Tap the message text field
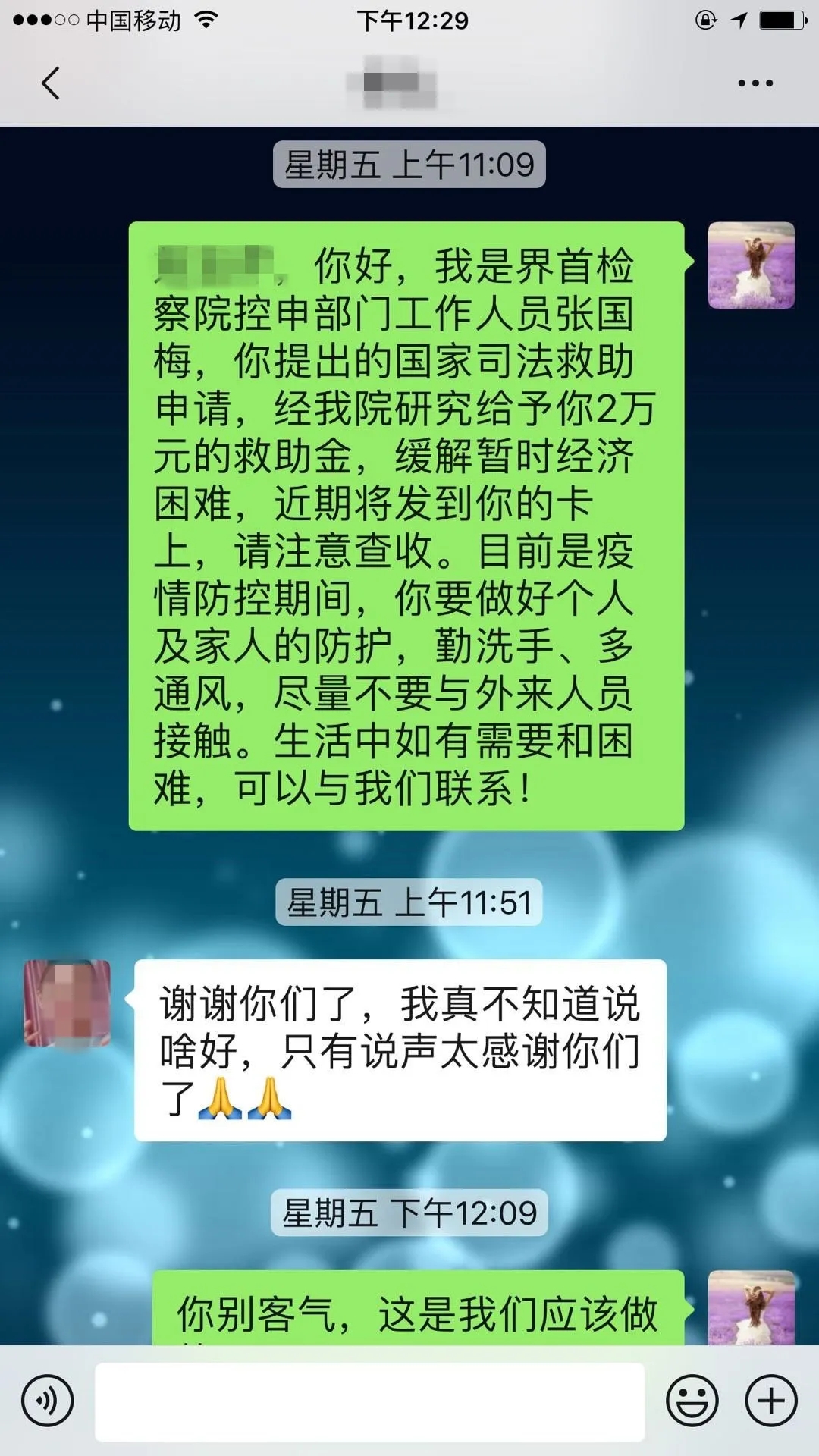The image size is (819, 1456). [x=369, y=1401]
